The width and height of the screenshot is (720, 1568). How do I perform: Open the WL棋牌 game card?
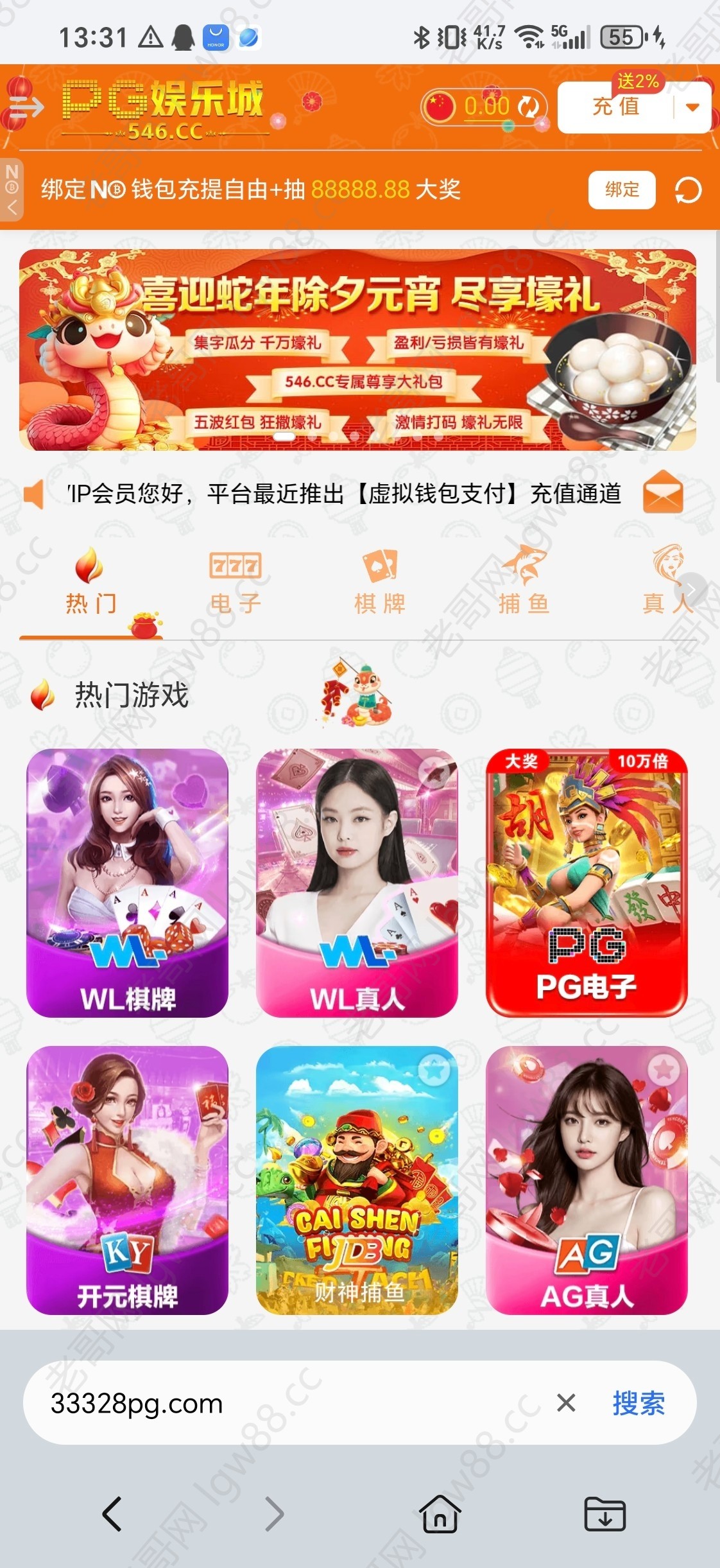point(127,882)
